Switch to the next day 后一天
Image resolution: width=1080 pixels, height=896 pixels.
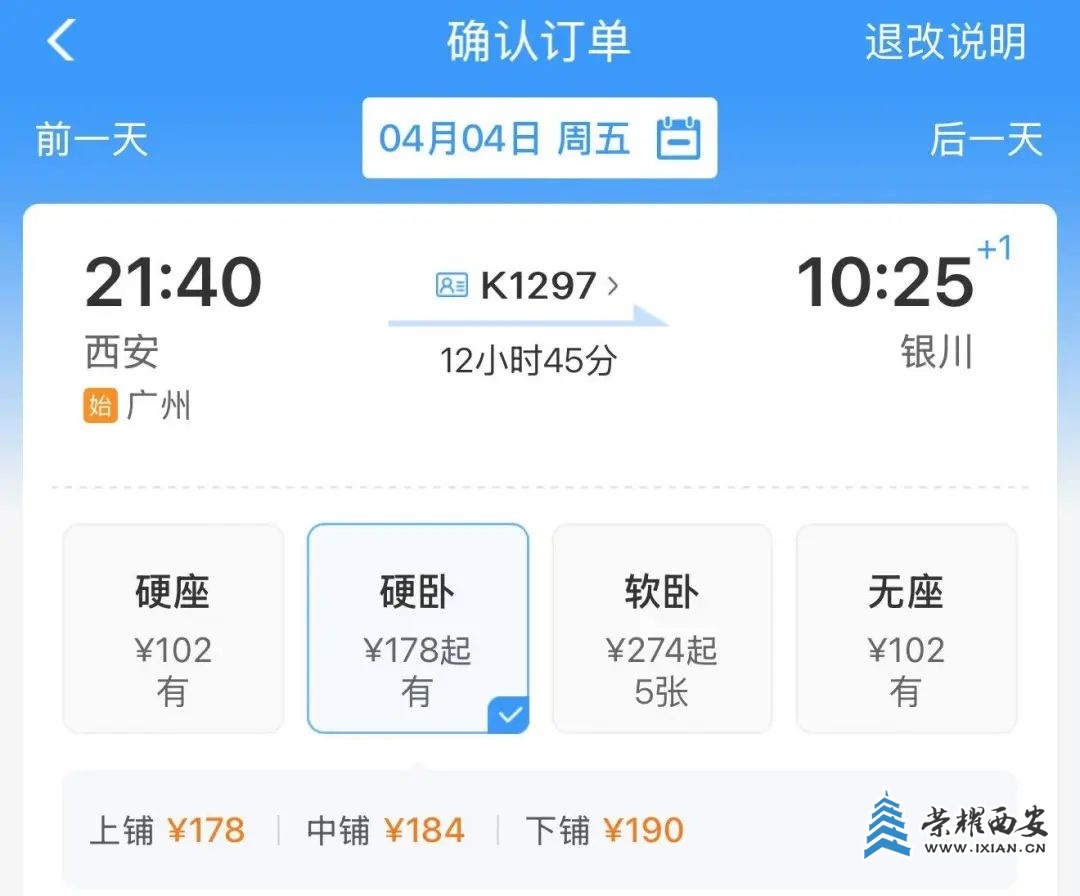[x=986, y=139]
